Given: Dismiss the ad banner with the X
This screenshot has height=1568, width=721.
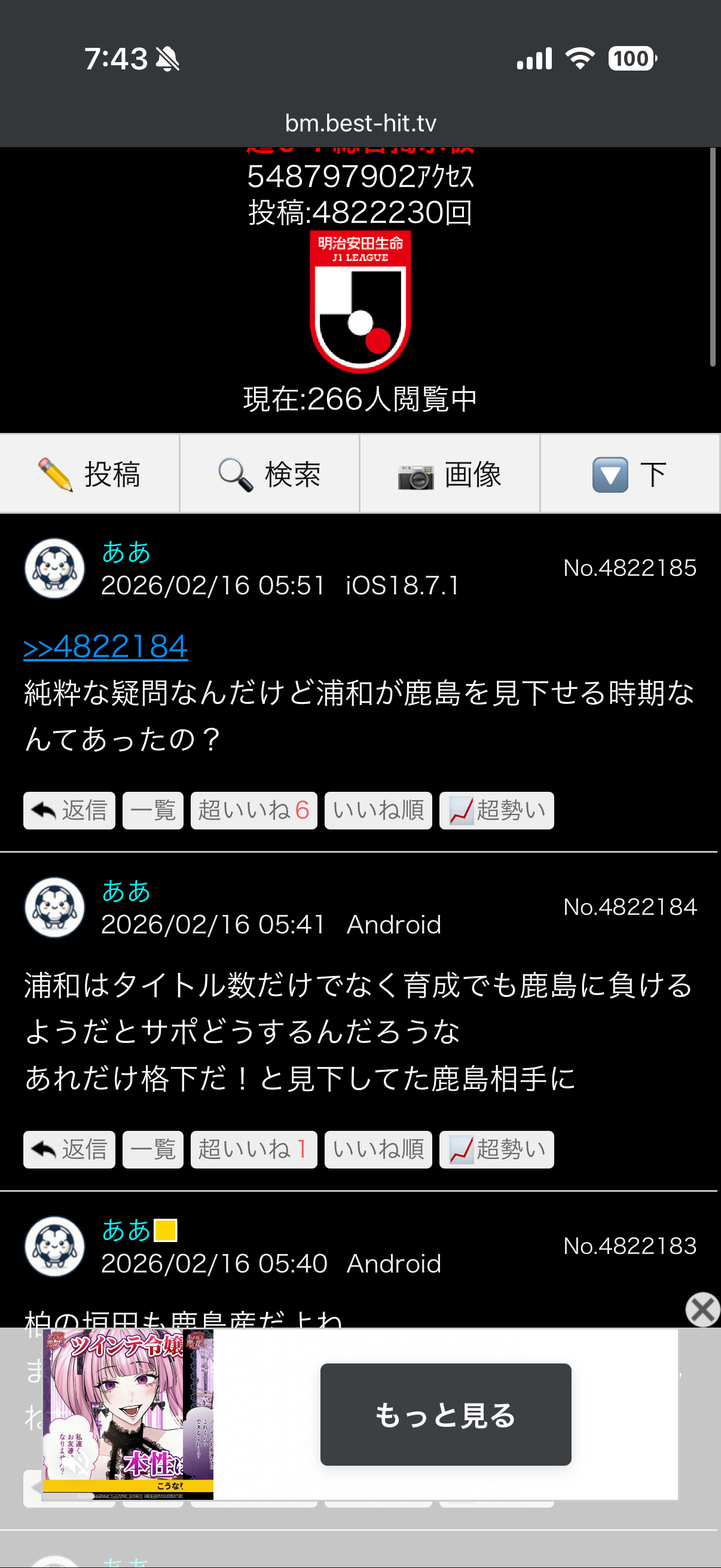Looking at the screenshot, I should [702, 1309].
